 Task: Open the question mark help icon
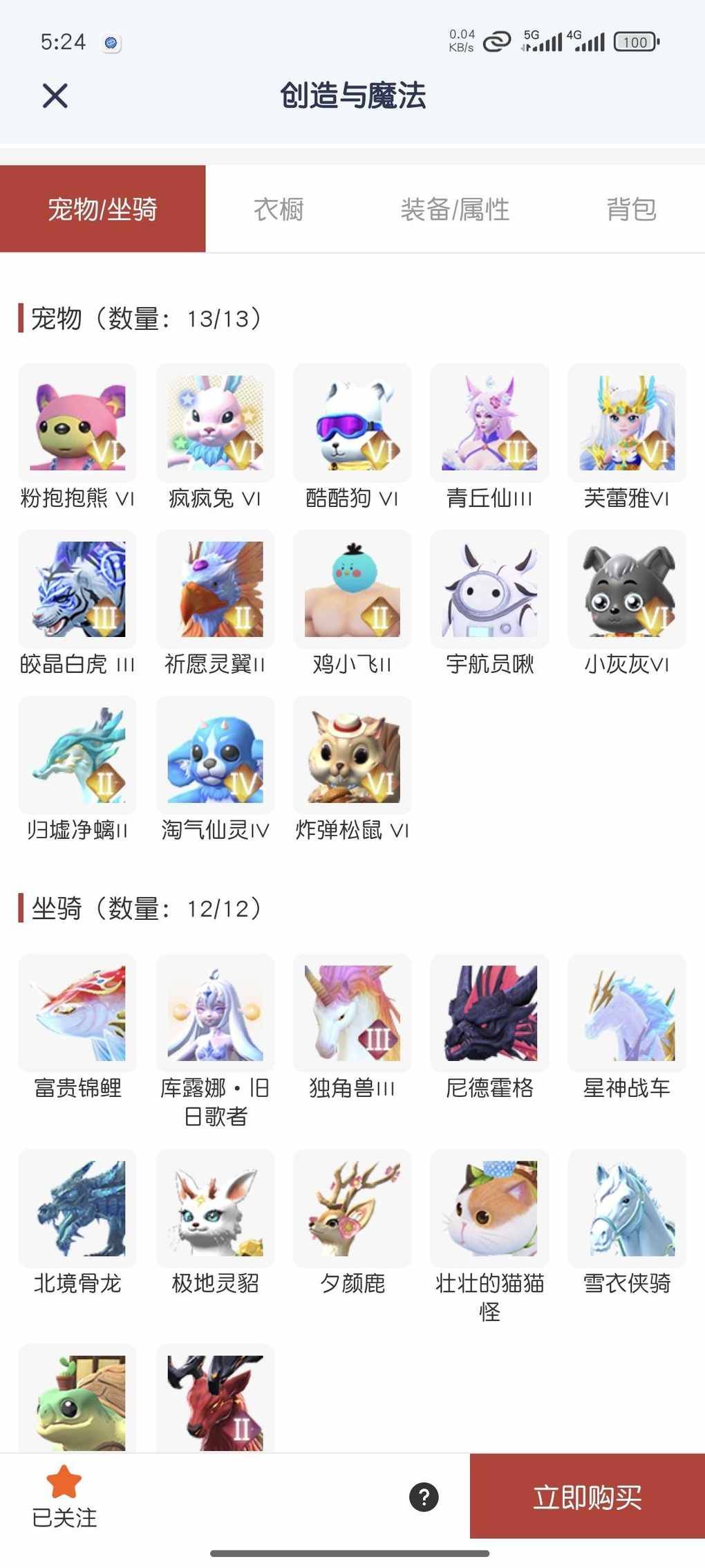tap(424, 1497)
